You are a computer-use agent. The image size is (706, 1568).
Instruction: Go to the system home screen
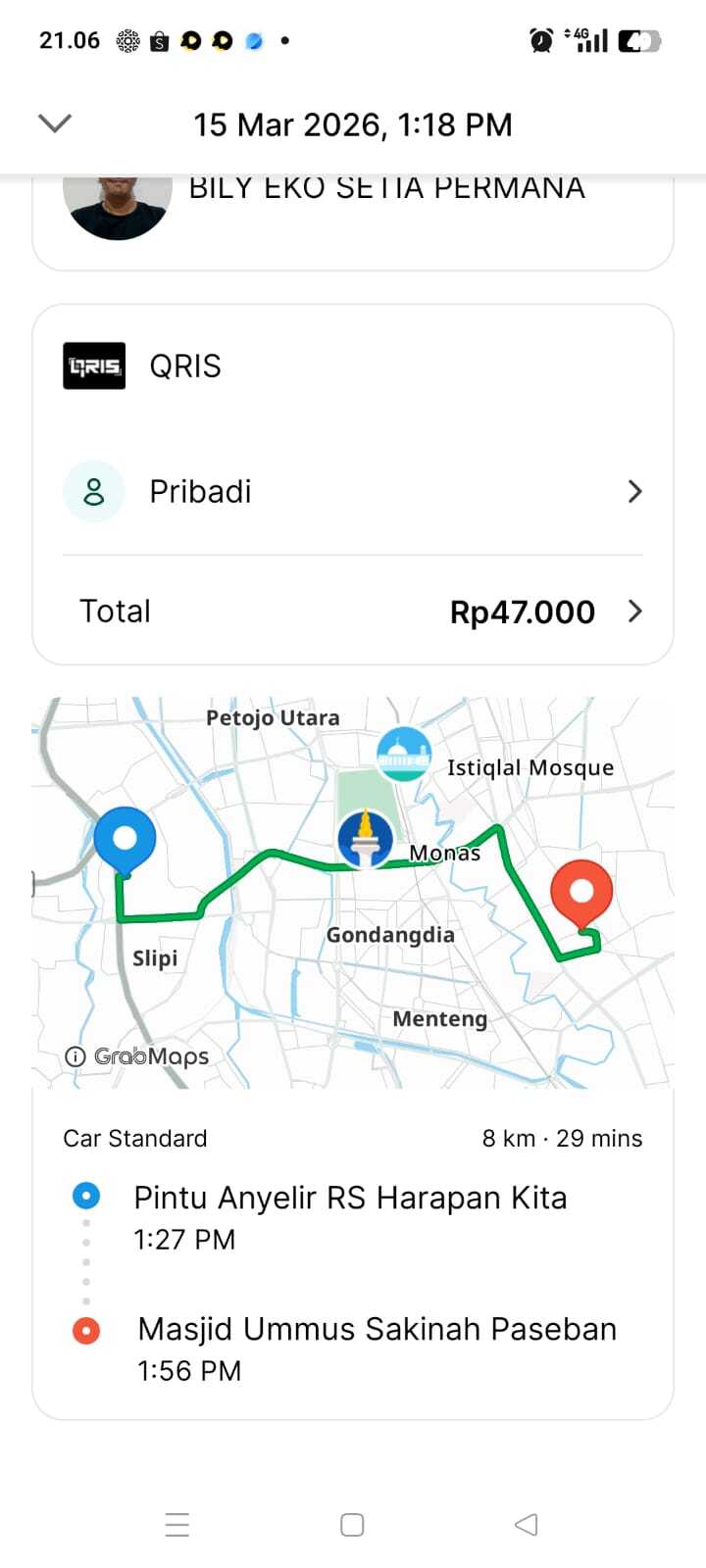(352, 1525)
